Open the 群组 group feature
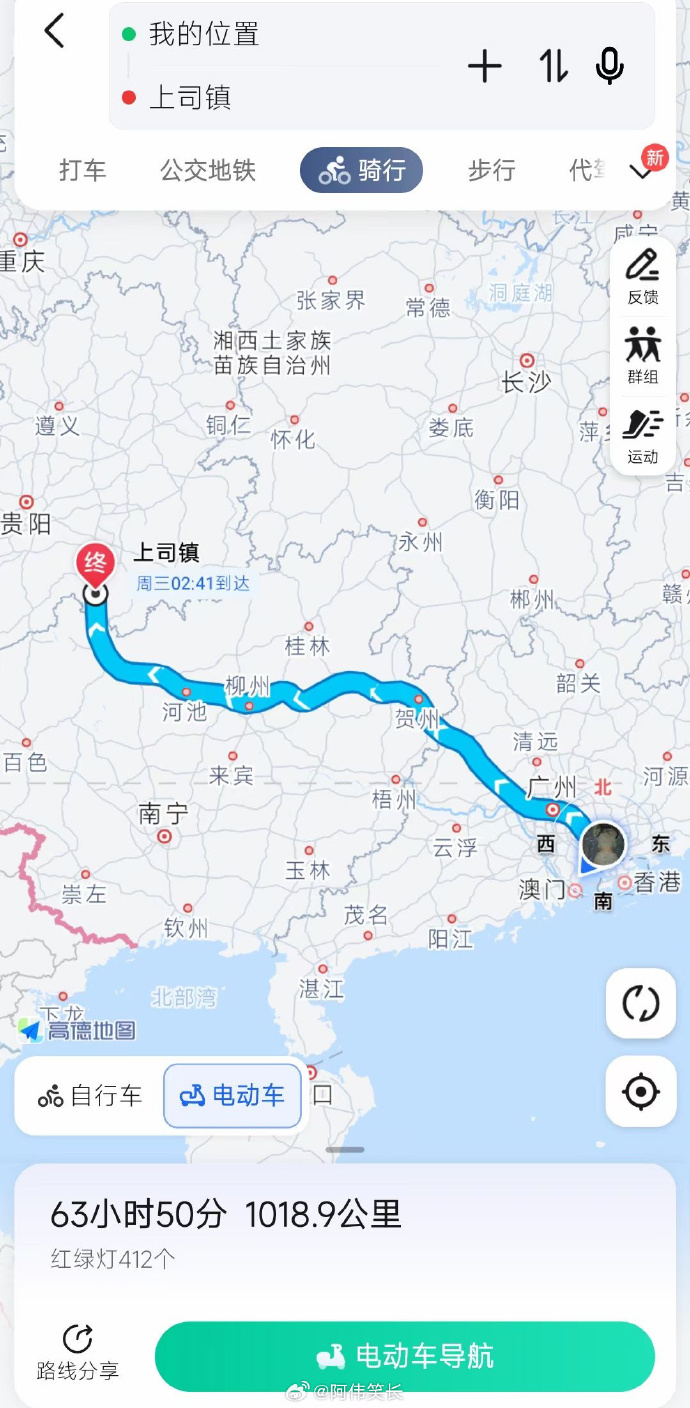690x1408 pixels. click(x=643, y=355)
